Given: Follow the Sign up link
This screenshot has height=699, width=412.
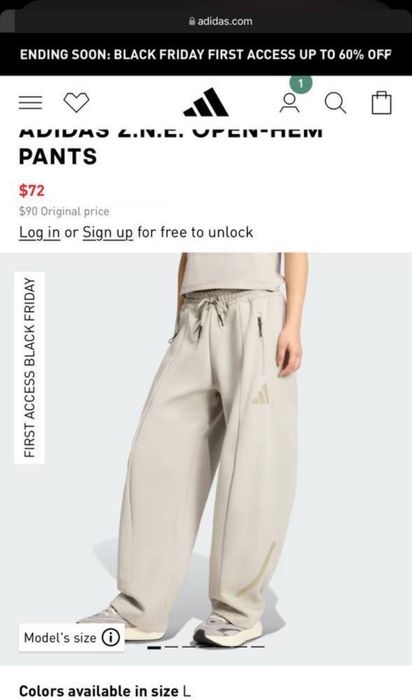Looking at the screenshot, I should pyautogui.click(x=107, y=232).
